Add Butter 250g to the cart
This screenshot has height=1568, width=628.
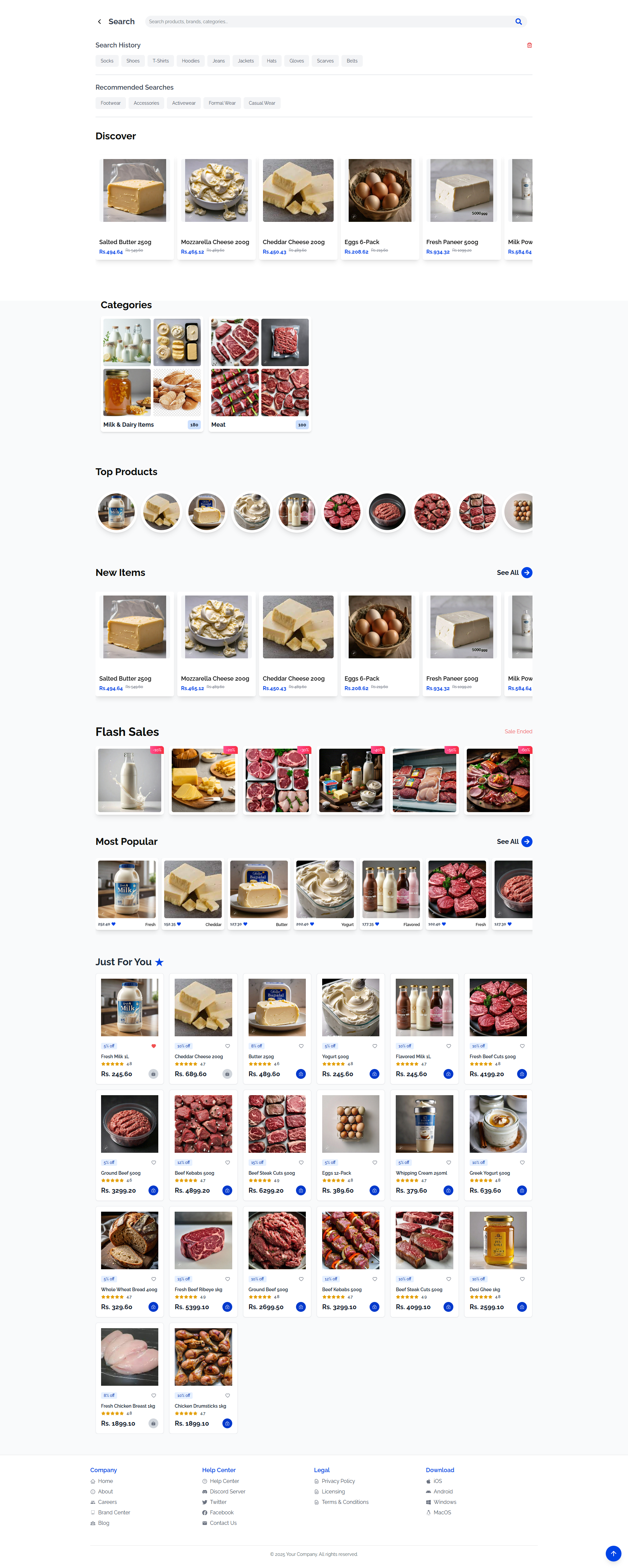[301, 1074]
